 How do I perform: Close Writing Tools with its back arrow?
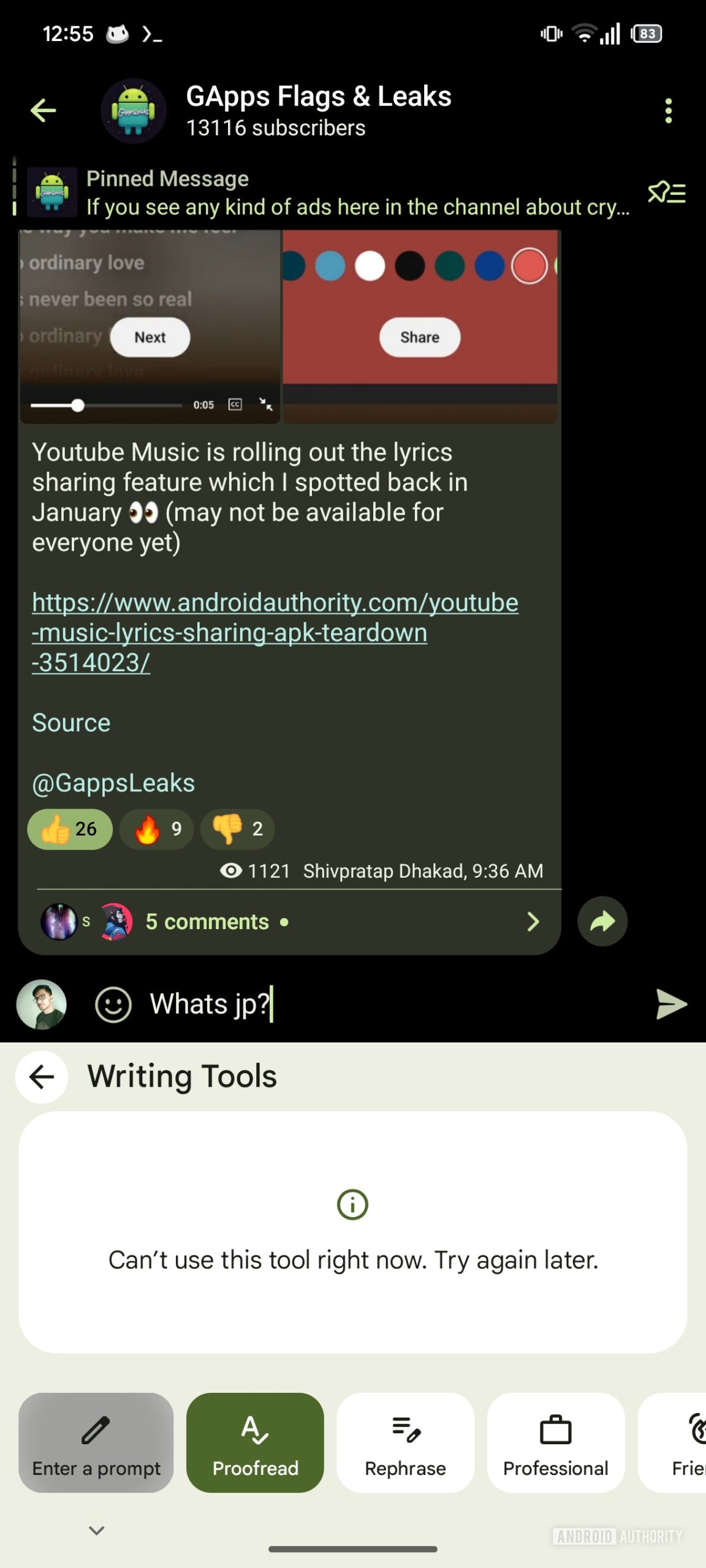(42, 1077)
